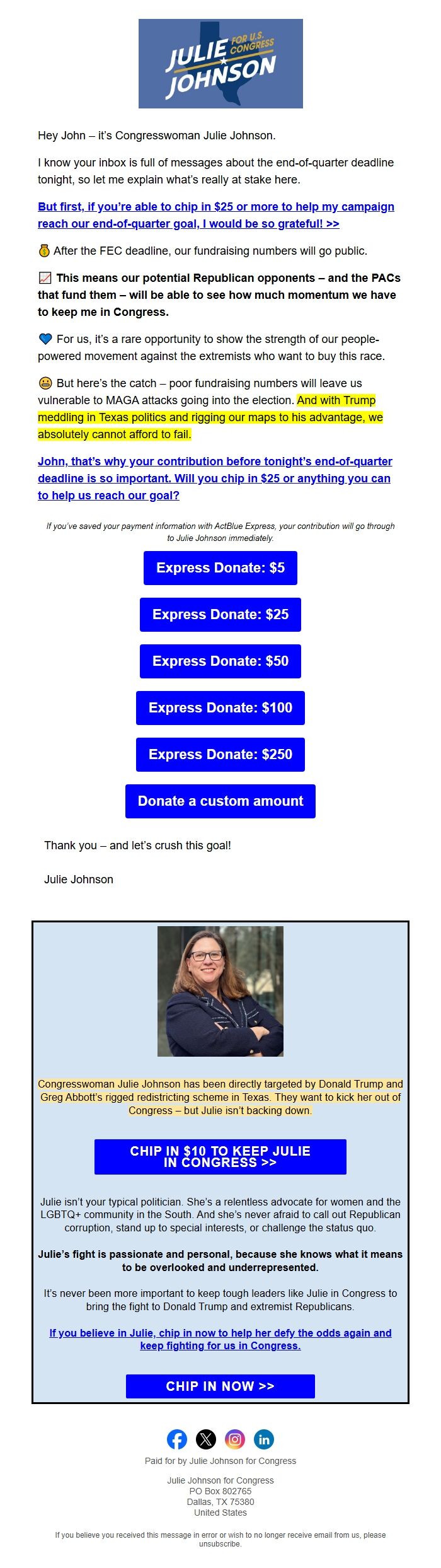Open the 'But first, chip in $25' link
Image resolution: width=441 pixels, height=1568 pixels.
215,215
